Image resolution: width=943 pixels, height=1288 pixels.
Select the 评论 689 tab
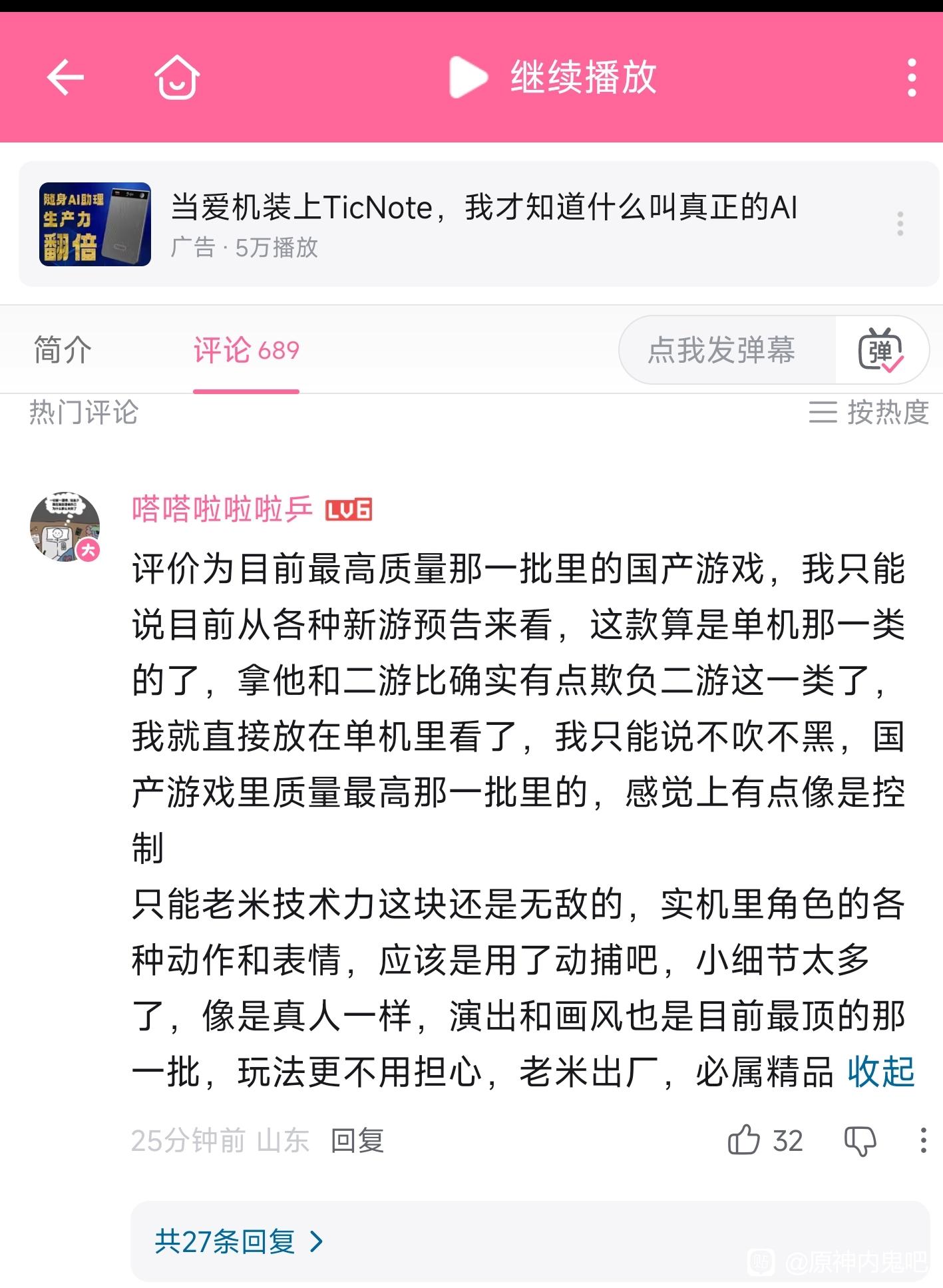coord(246,350)
